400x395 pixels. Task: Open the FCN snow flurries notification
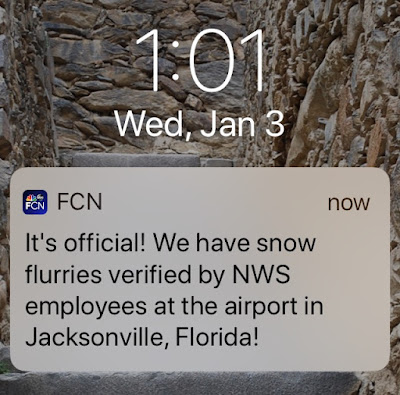coord(200,269)
